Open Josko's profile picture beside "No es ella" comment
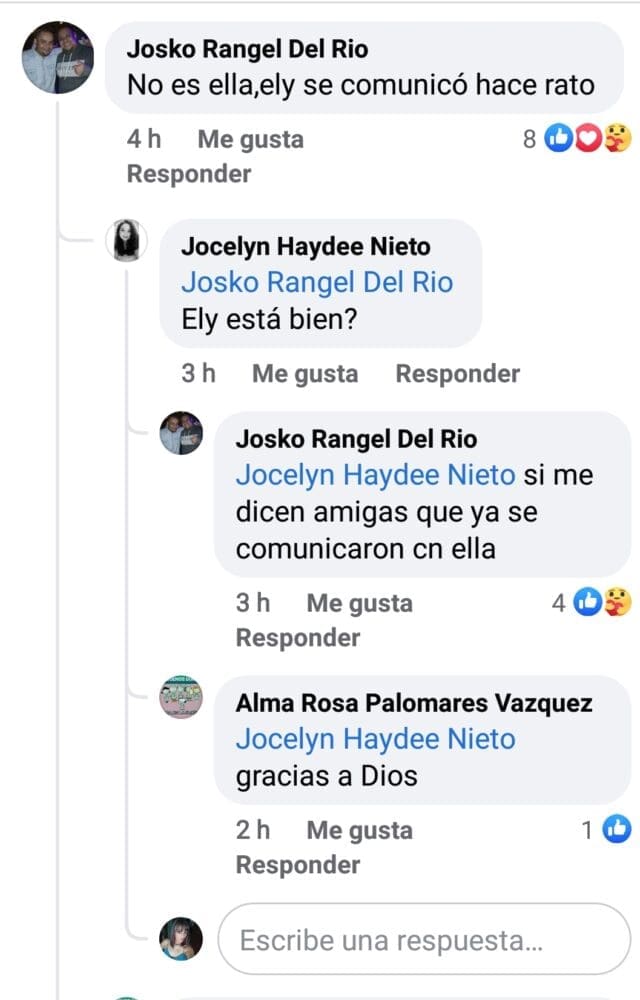Viewport: 640px width, 1000px height. click(x=58, y=57)
